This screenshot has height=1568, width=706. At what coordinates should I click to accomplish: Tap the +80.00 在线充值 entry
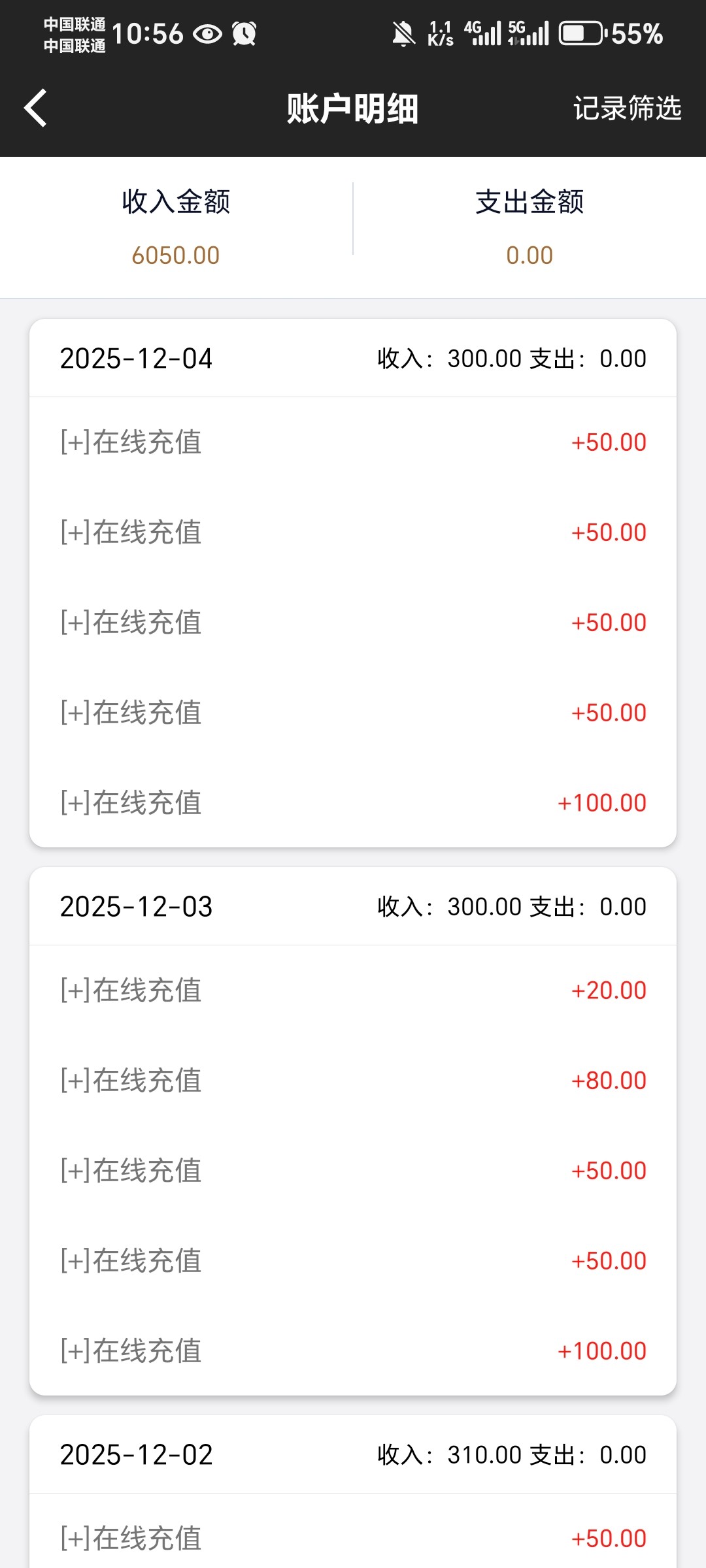pyautogui.click(x=353, y=1079)
